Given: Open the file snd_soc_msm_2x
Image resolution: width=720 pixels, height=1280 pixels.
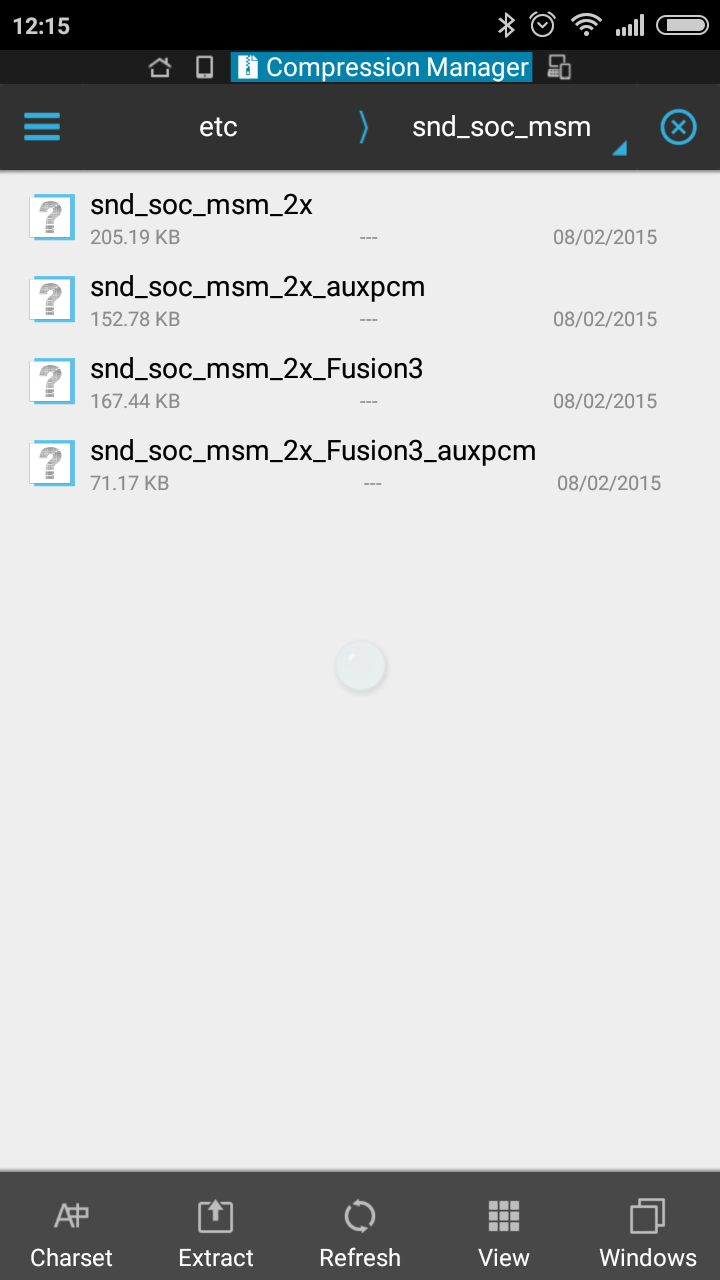Looking at the screenshot, I should (201, 218).
